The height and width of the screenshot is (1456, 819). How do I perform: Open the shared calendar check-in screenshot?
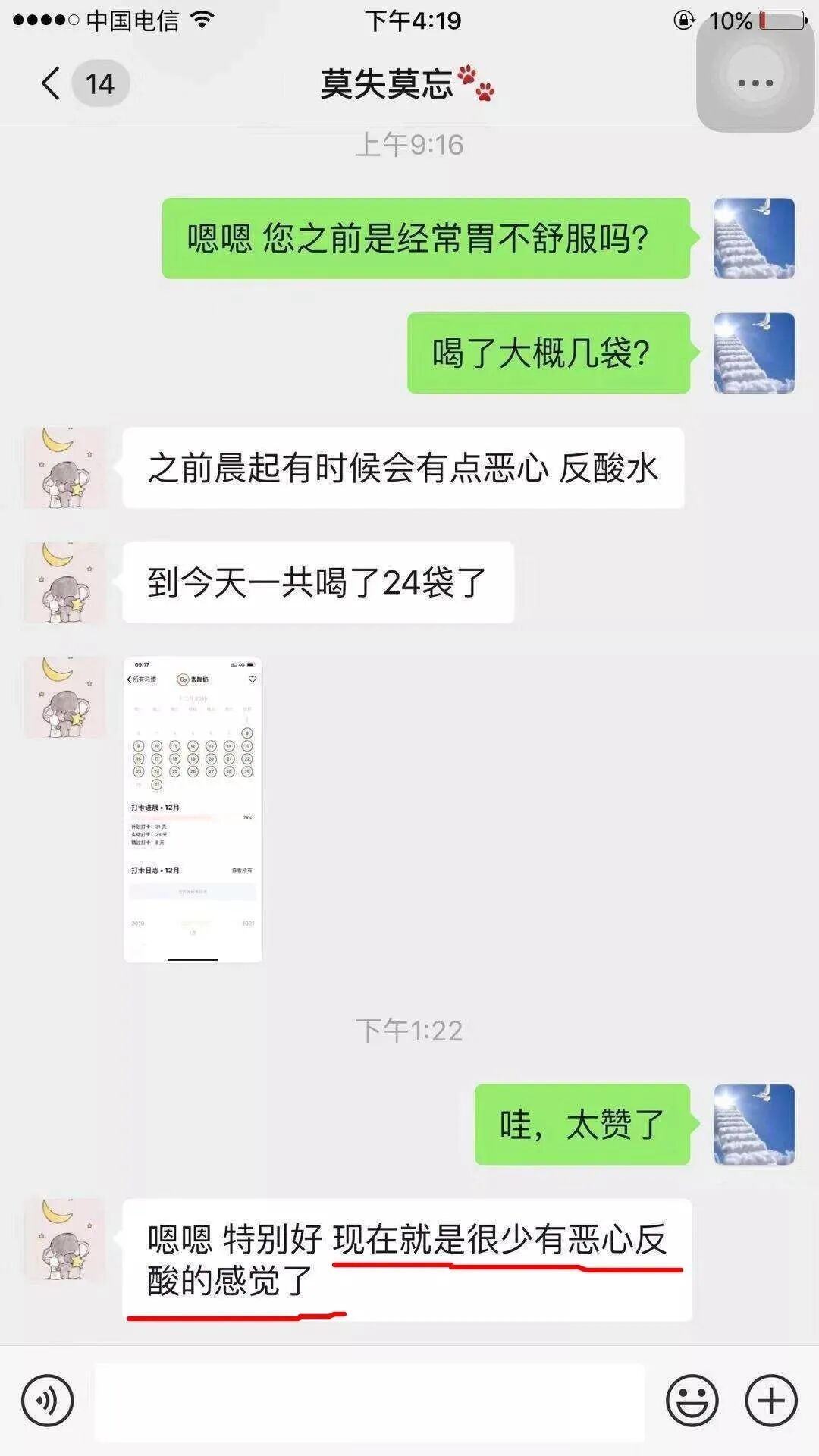coord(193,810)
